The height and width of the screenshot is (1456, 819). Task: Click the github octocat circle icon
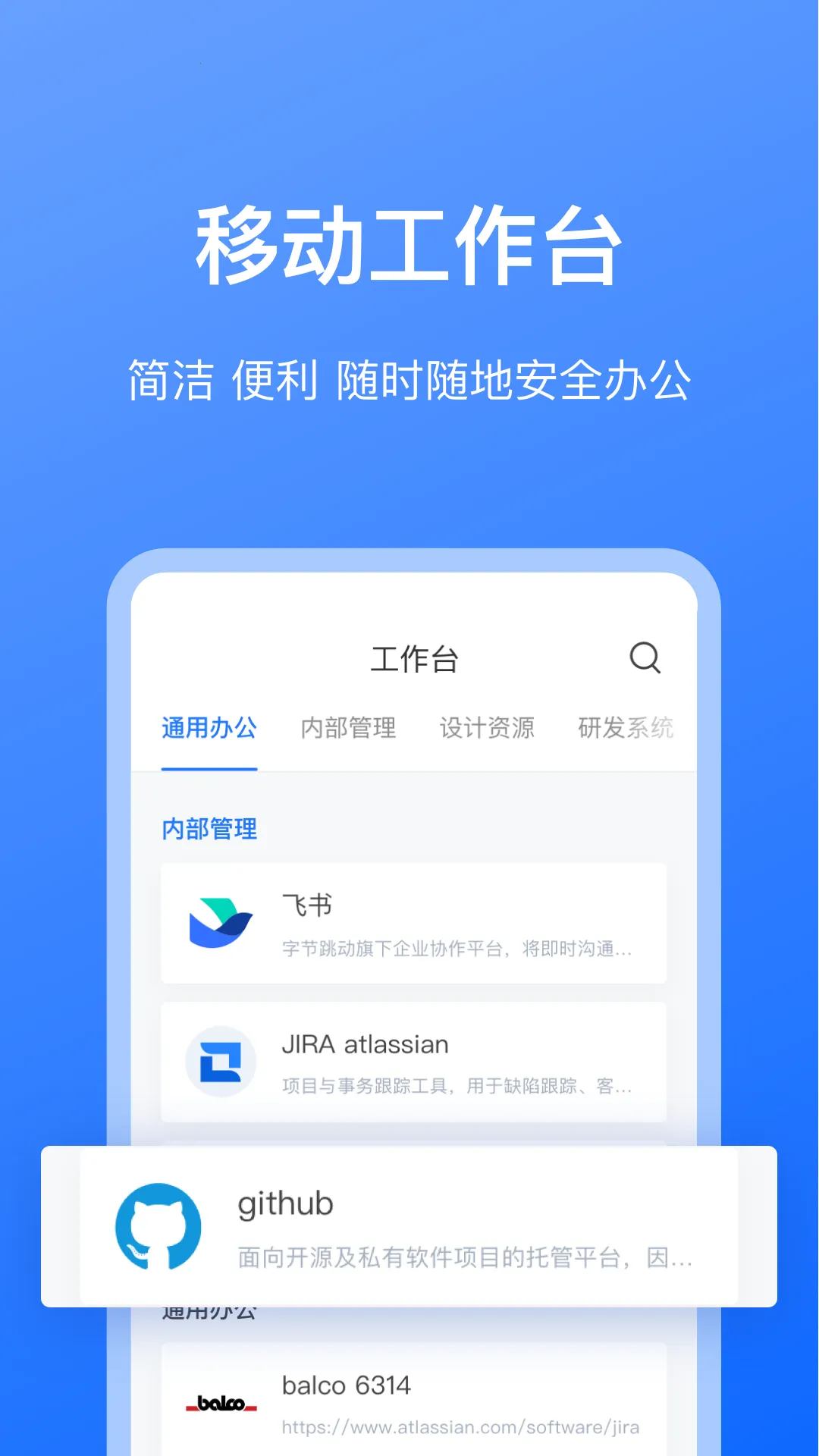click(157, 1227)
